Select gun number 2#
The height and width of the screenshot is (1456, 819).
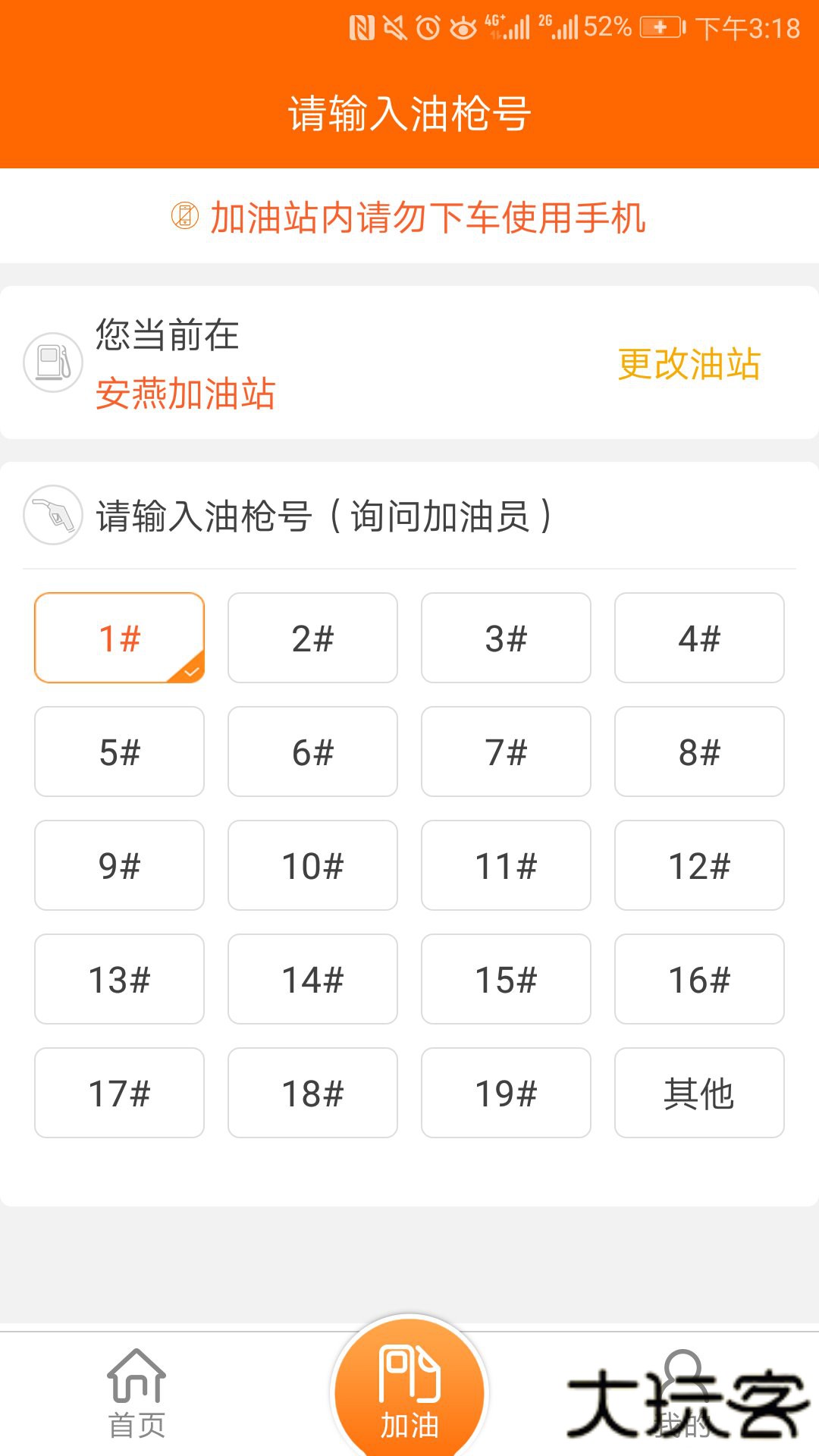(312, 638)
